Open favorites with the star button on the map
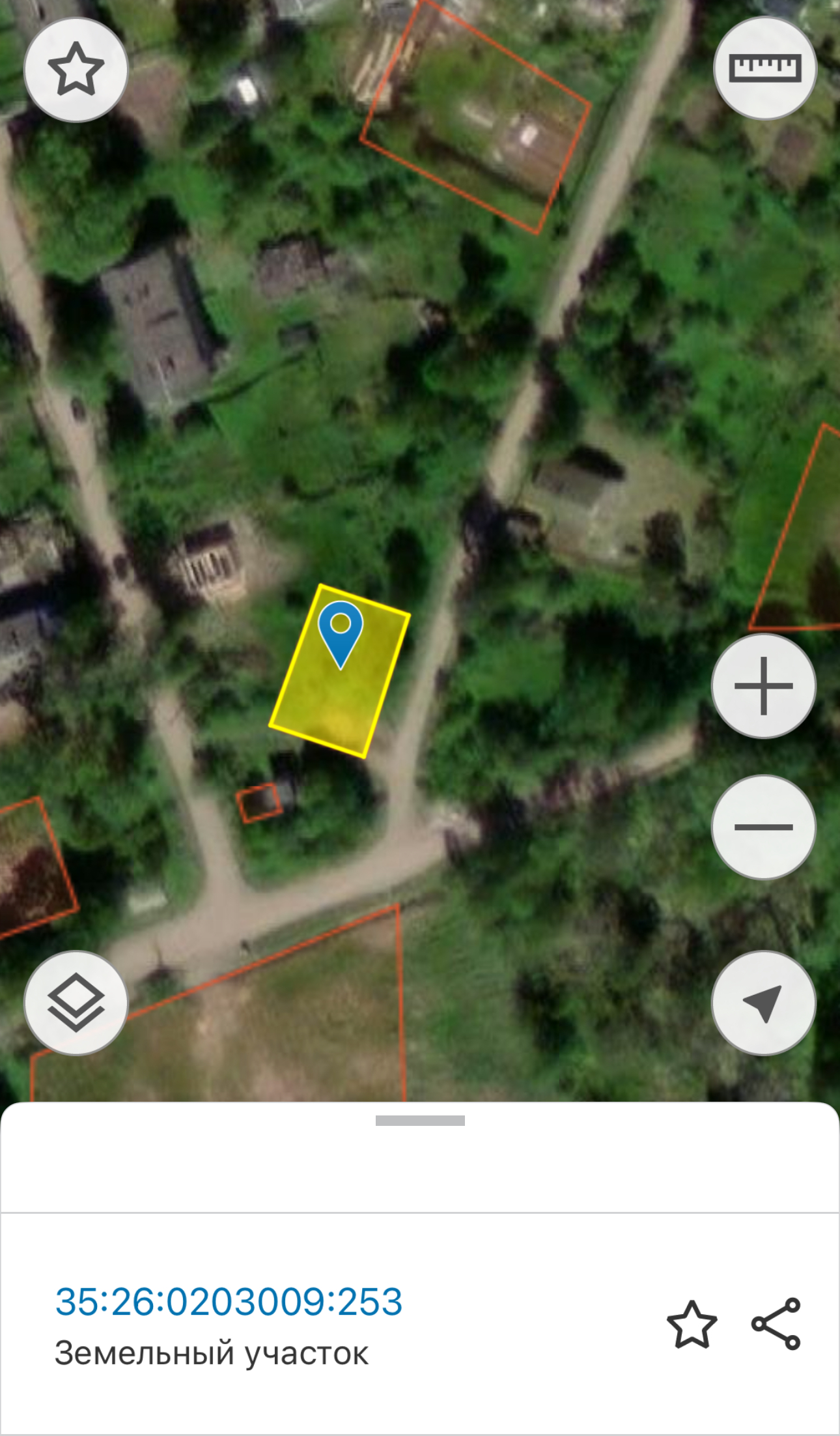Screen dimensions: 840x1436 click(x=76, y=69)
